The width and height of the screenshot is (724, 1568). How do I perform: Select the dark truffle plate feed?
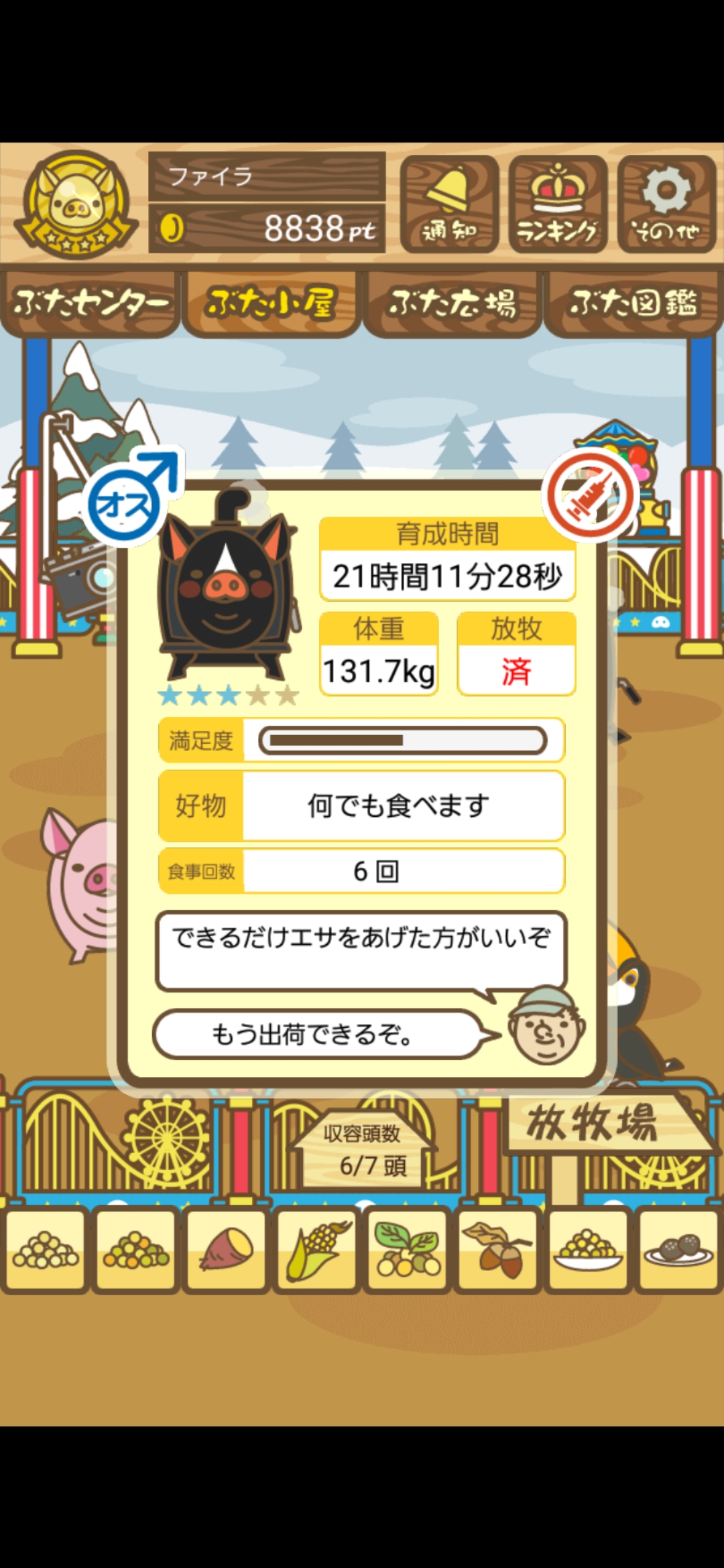tap(678, 1250)
